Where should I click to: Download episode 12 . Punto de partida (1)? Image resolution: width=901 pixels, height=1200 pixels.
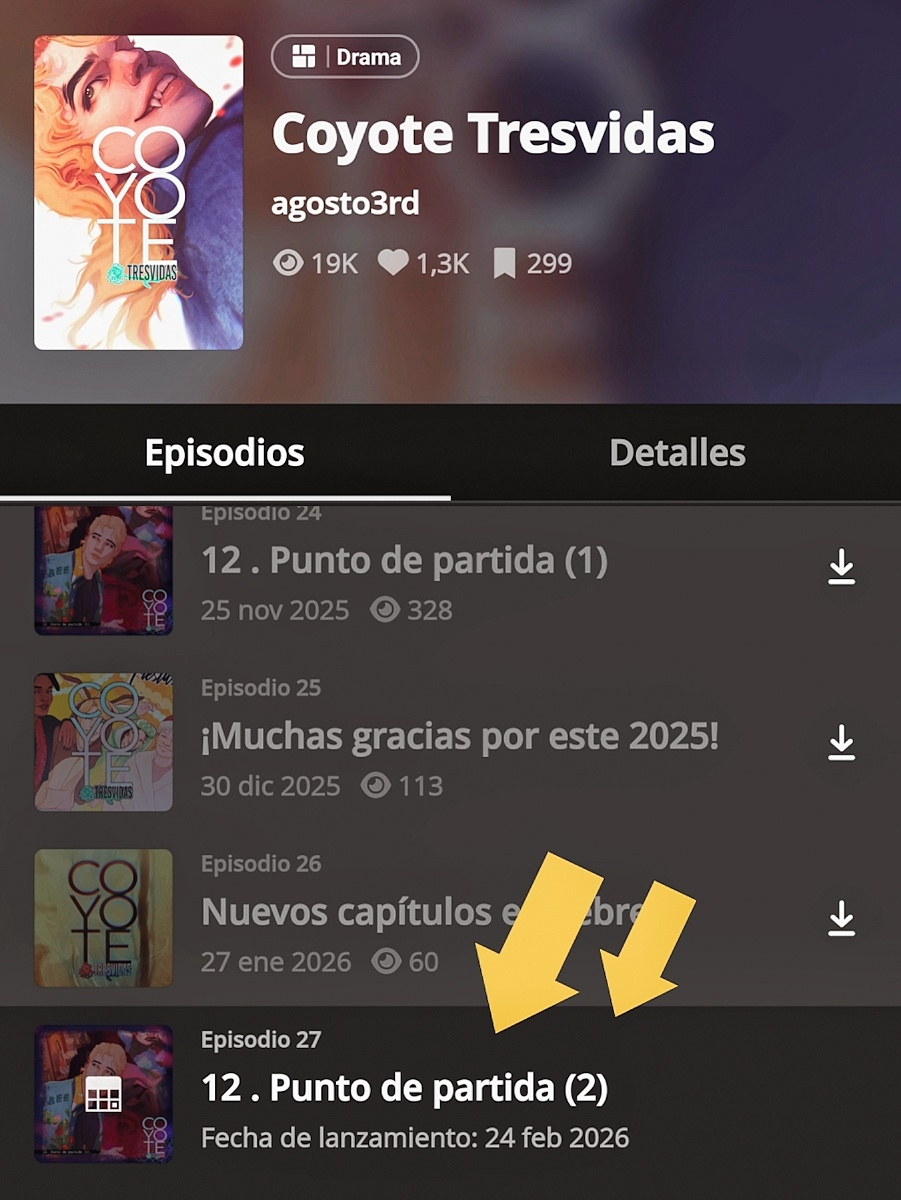coord(842,568)
